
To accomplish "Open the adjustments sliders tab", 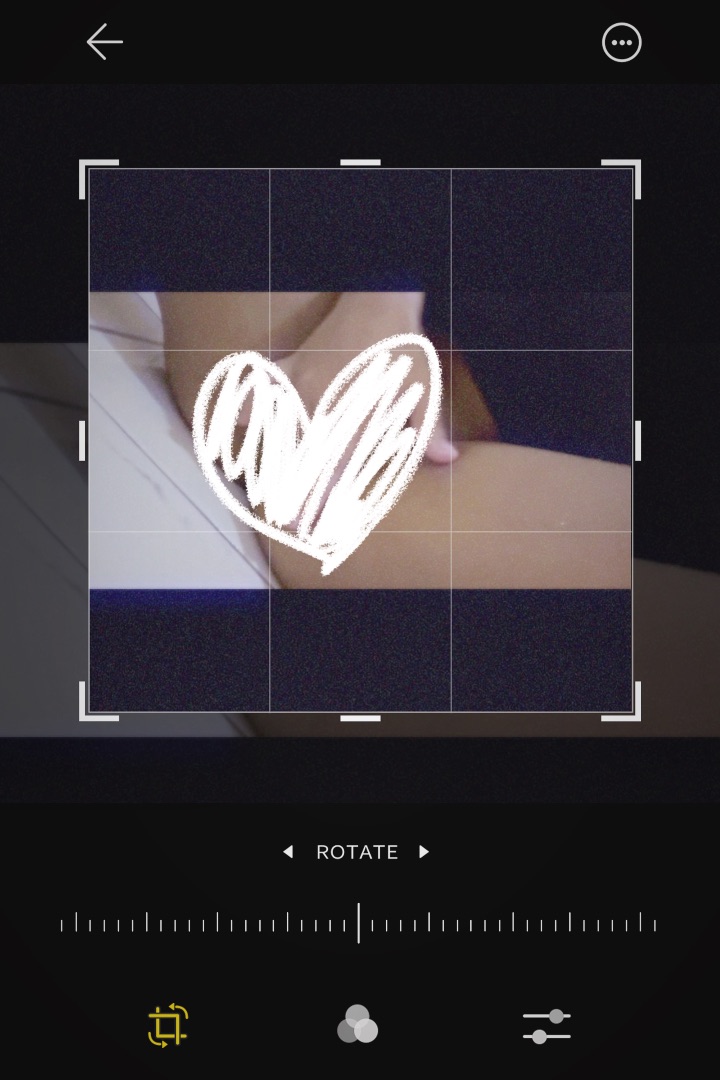I will [x=546, y=1026].
